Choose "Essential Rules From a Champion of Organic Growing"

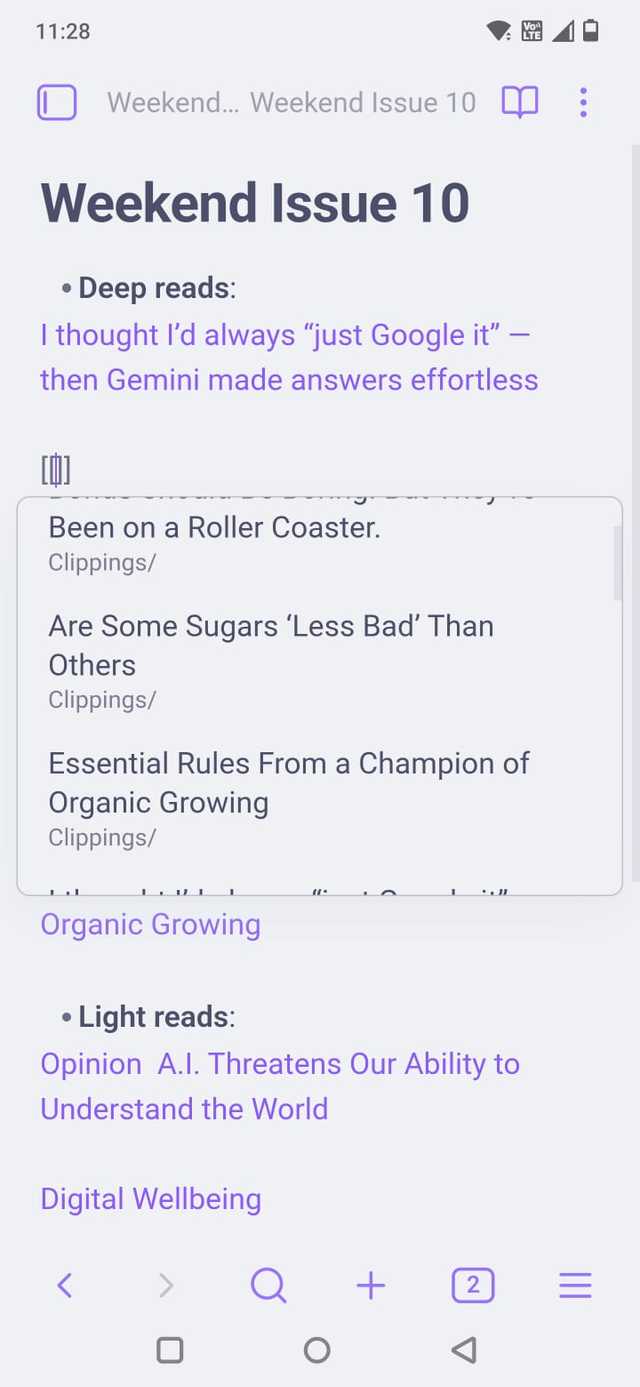288,782
